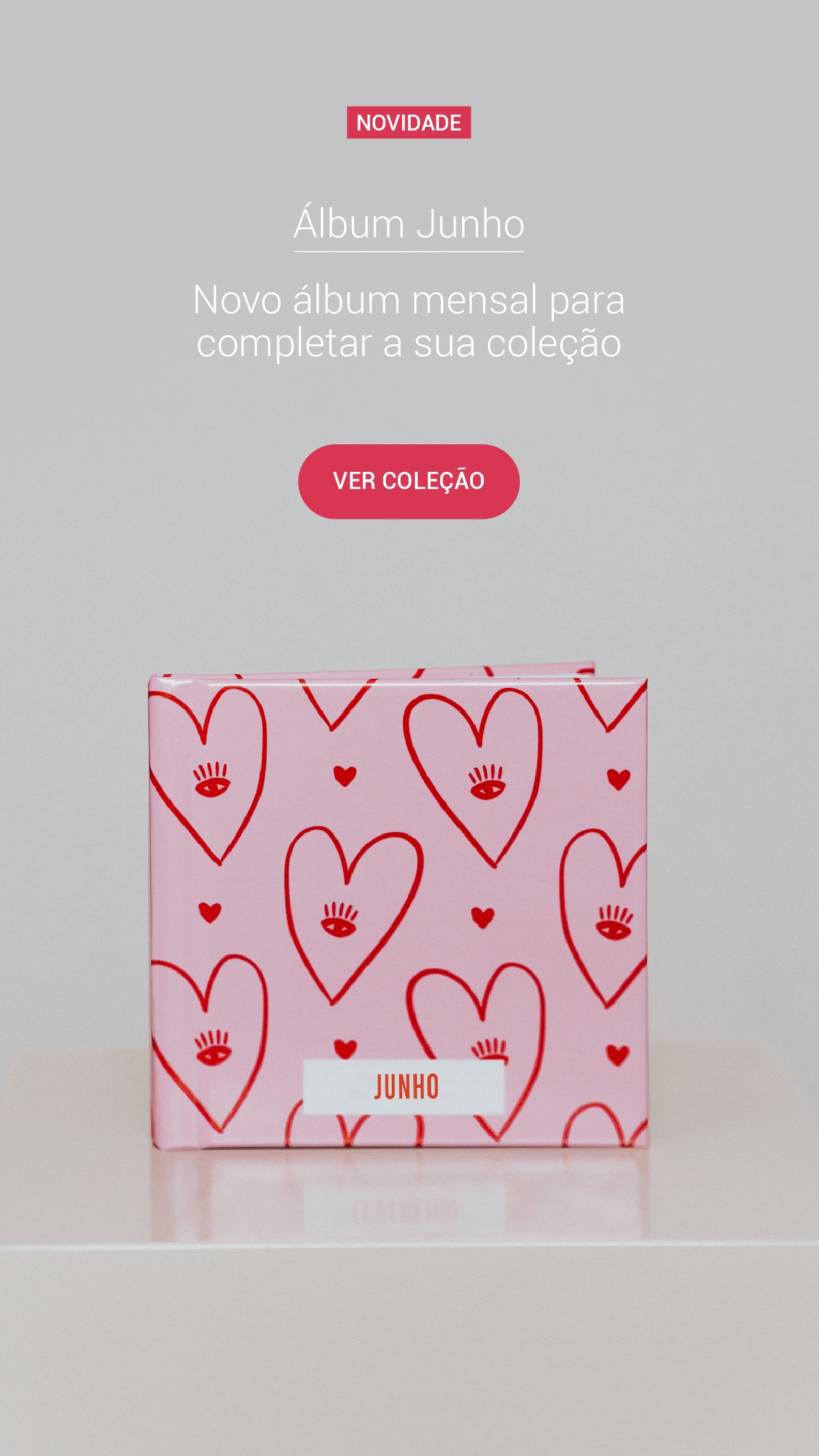Tap the VER COLEÇÃO button
819x1456 pixels.
tap(409, 482)
